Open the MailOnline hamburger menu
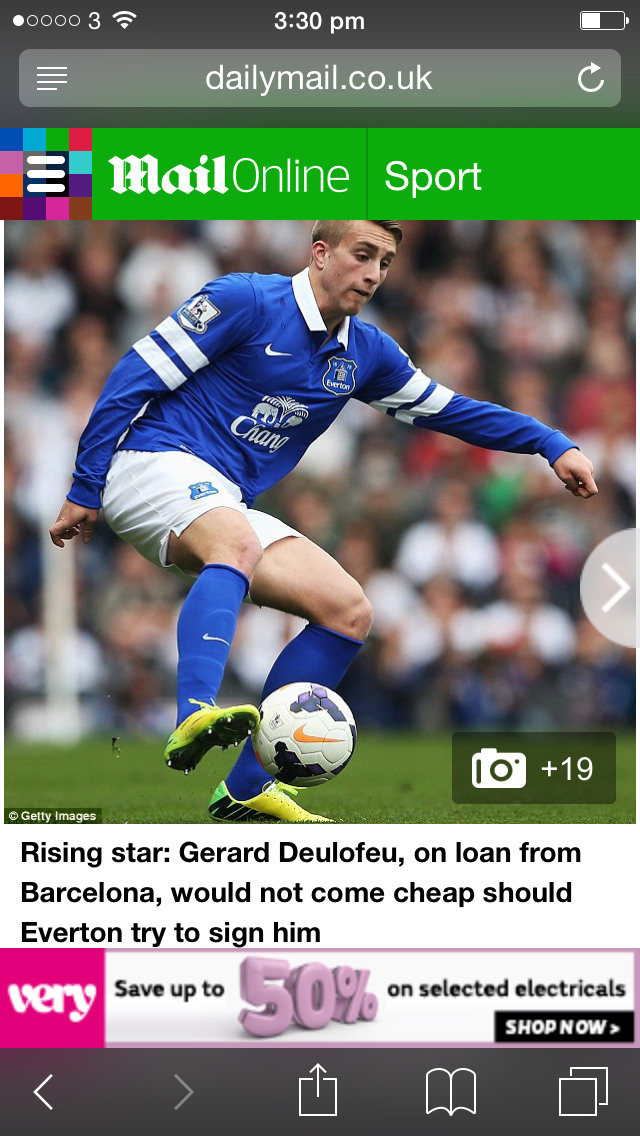The height and width of the screenshot is (1136, 640). [x=46, y=174]
